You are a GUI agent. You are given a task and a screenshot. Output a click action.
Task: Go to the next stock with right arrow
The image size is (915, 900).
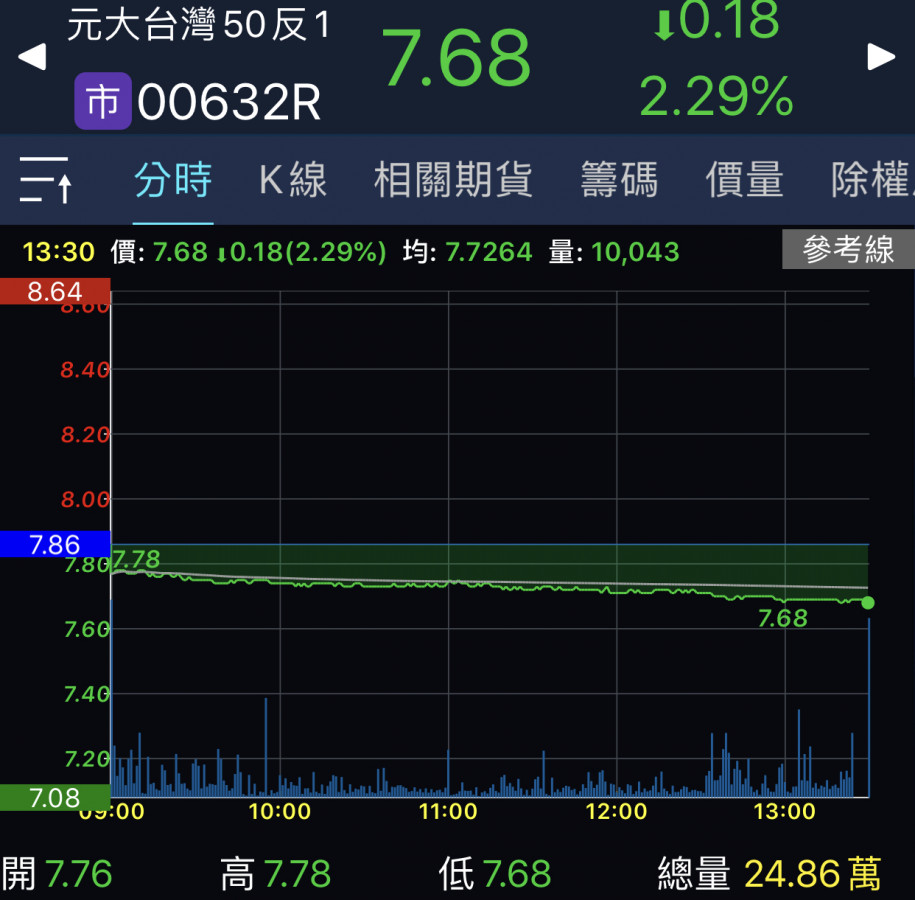coord(881,57)
